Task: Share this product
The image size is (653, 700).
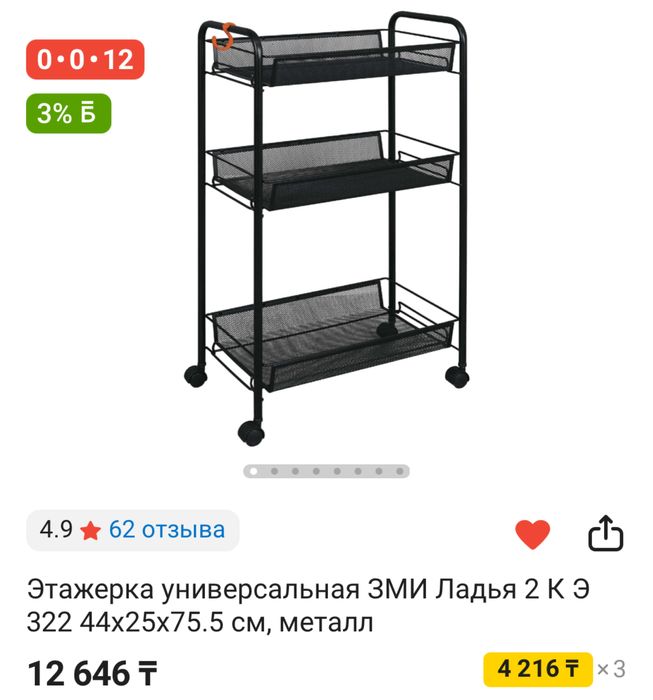Action: [604, 534]
